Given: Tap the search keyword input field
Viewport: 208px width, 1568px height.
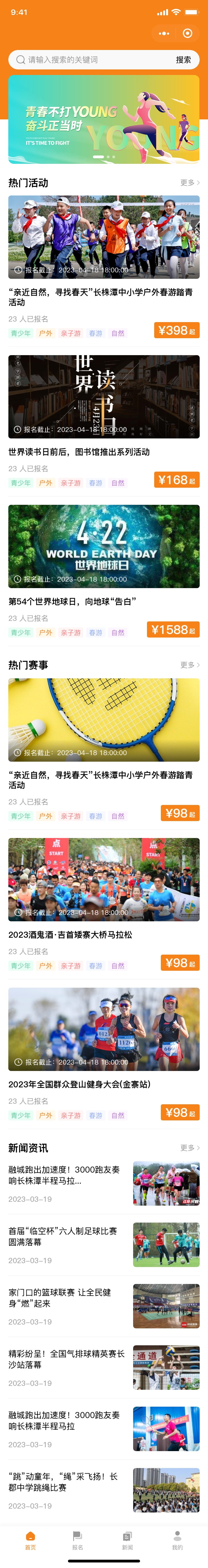Looking at the screenshot, I should (x=91, y=60).
